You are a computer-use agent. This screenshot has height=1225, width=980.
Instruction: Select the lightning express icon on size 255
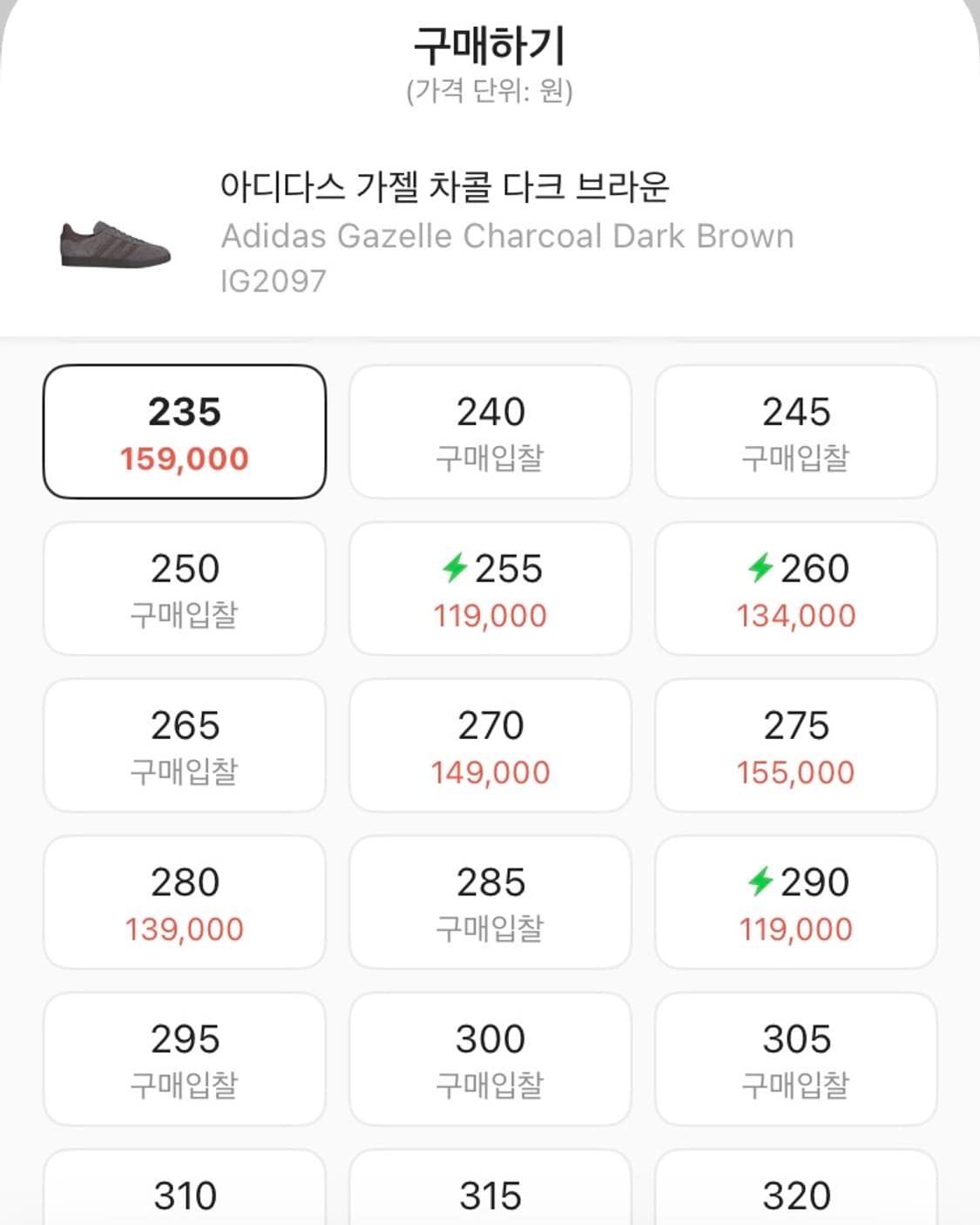[x=456, y=569]
